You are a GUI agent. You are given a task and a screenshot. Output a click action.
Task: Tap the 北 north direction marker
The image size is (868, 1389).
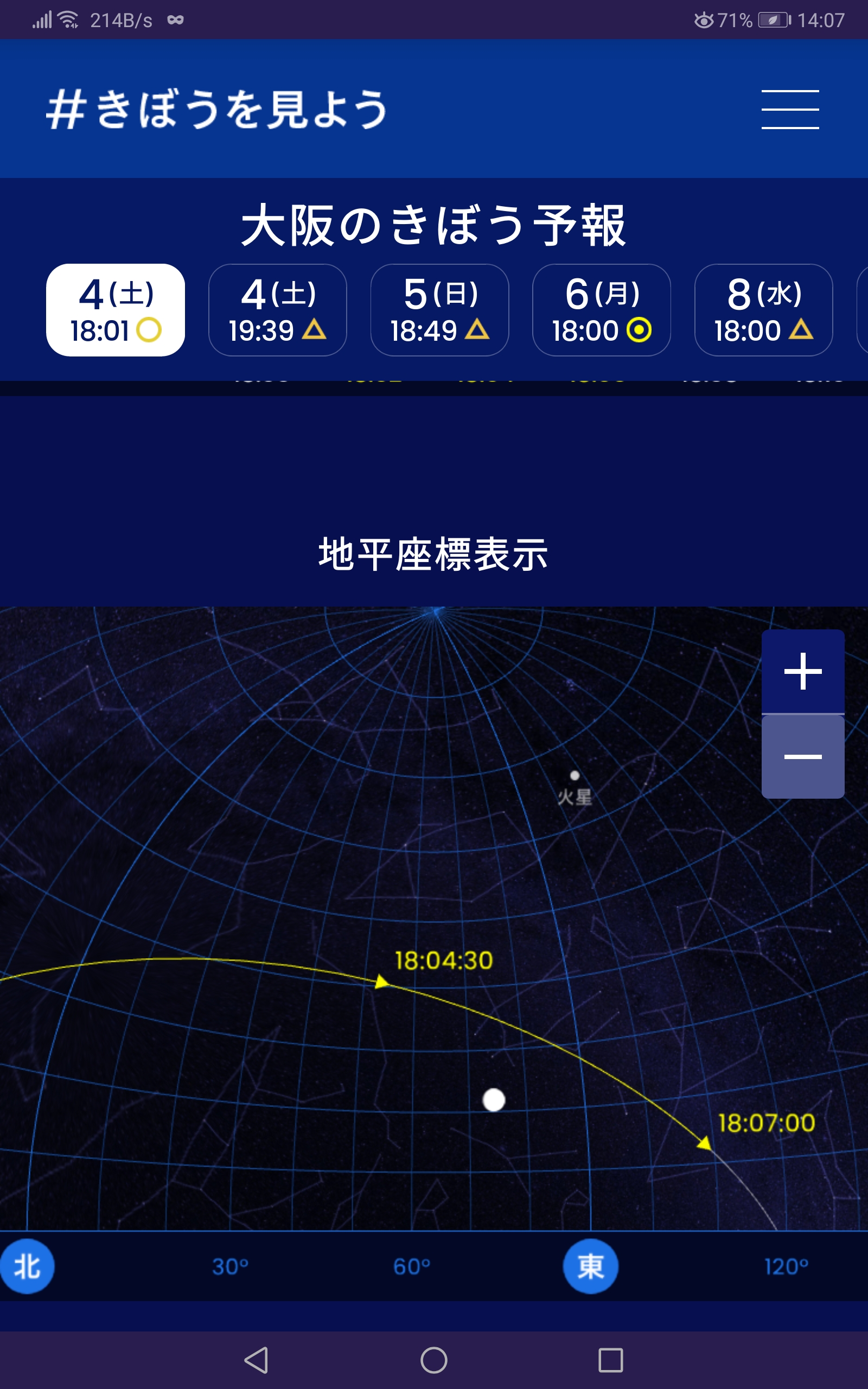click(27, 1266)
